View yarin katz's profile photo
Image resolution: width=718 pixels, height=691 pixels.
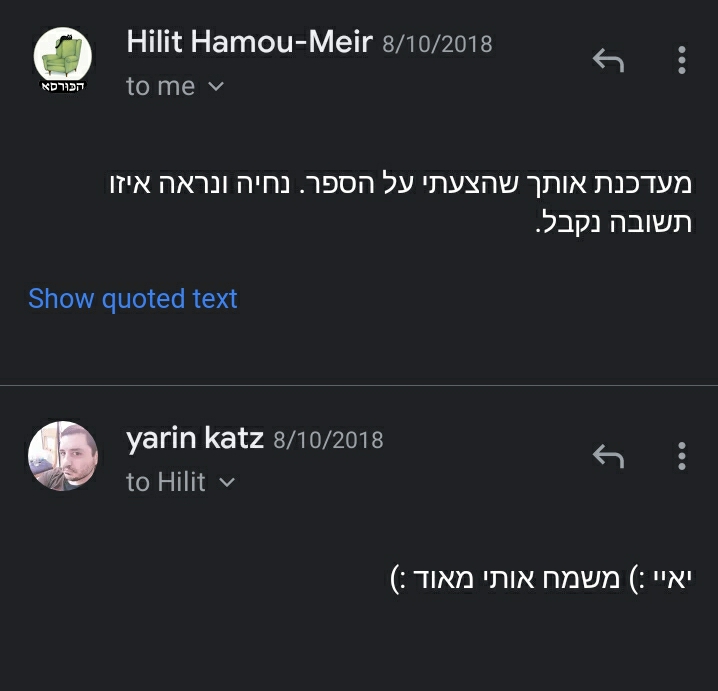63,456
